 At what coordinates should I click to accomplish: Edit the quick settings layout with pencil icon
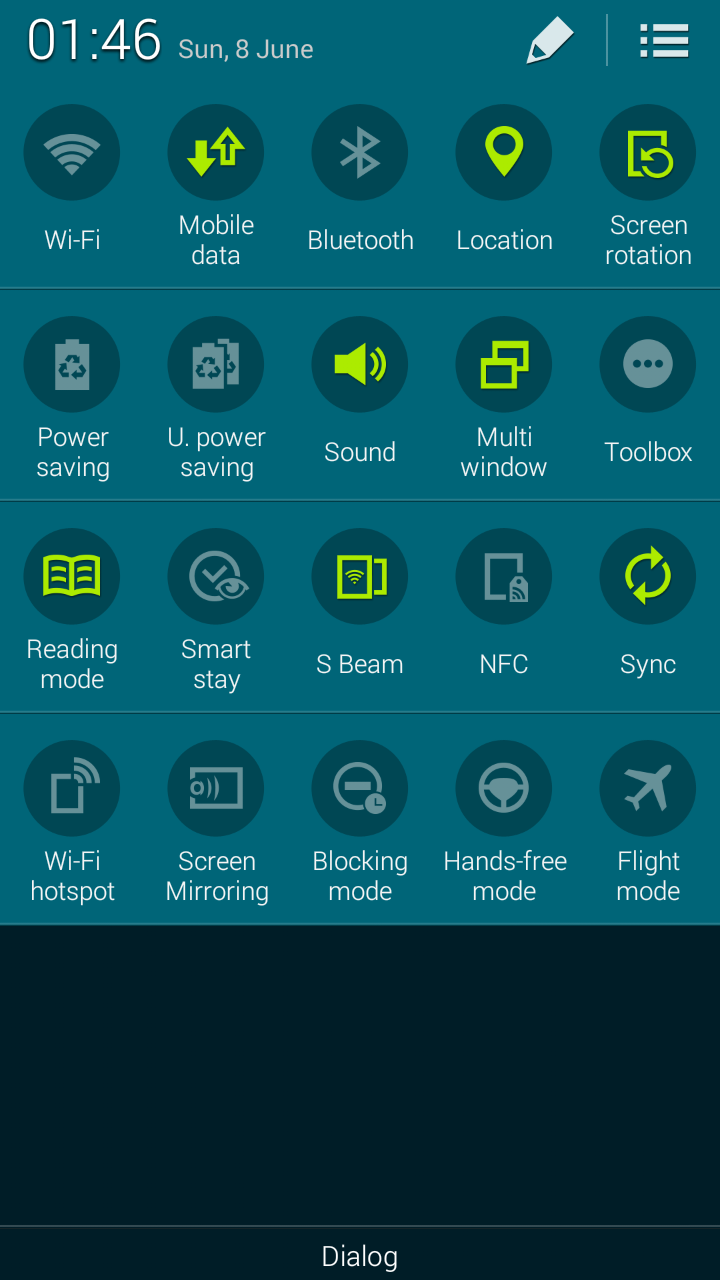[x=550, y=41]
